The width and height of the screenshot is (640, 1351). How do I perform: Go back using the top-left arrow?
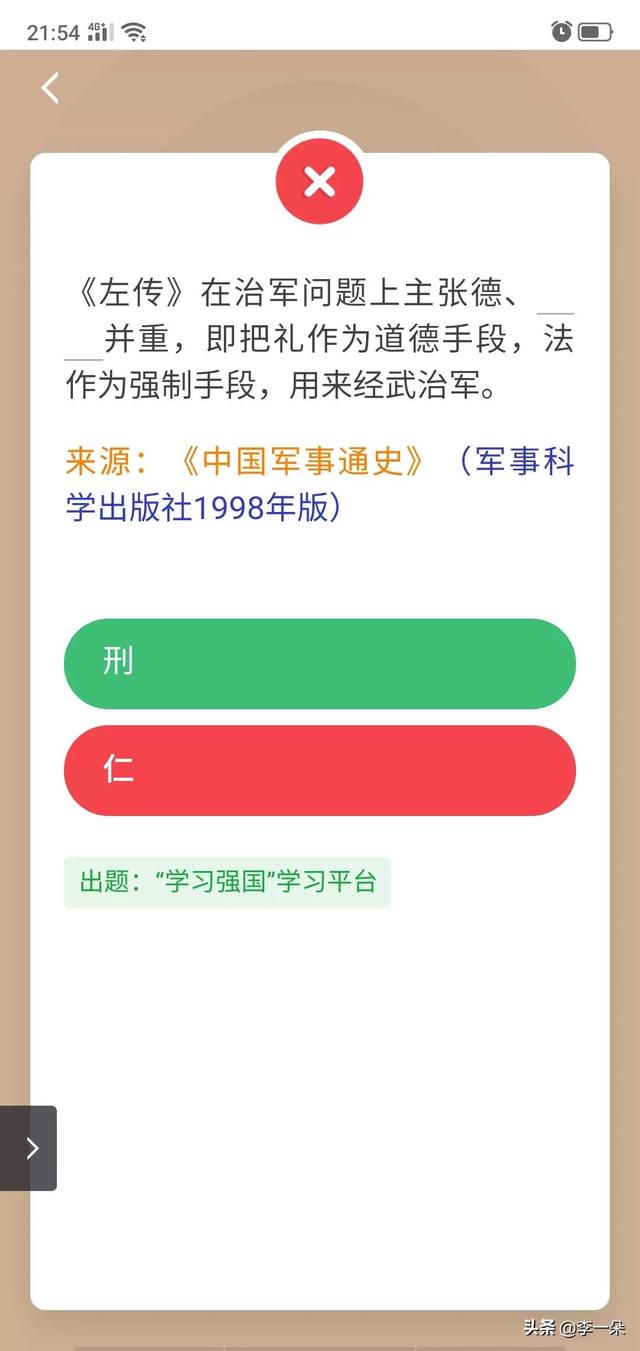[50, 88]
